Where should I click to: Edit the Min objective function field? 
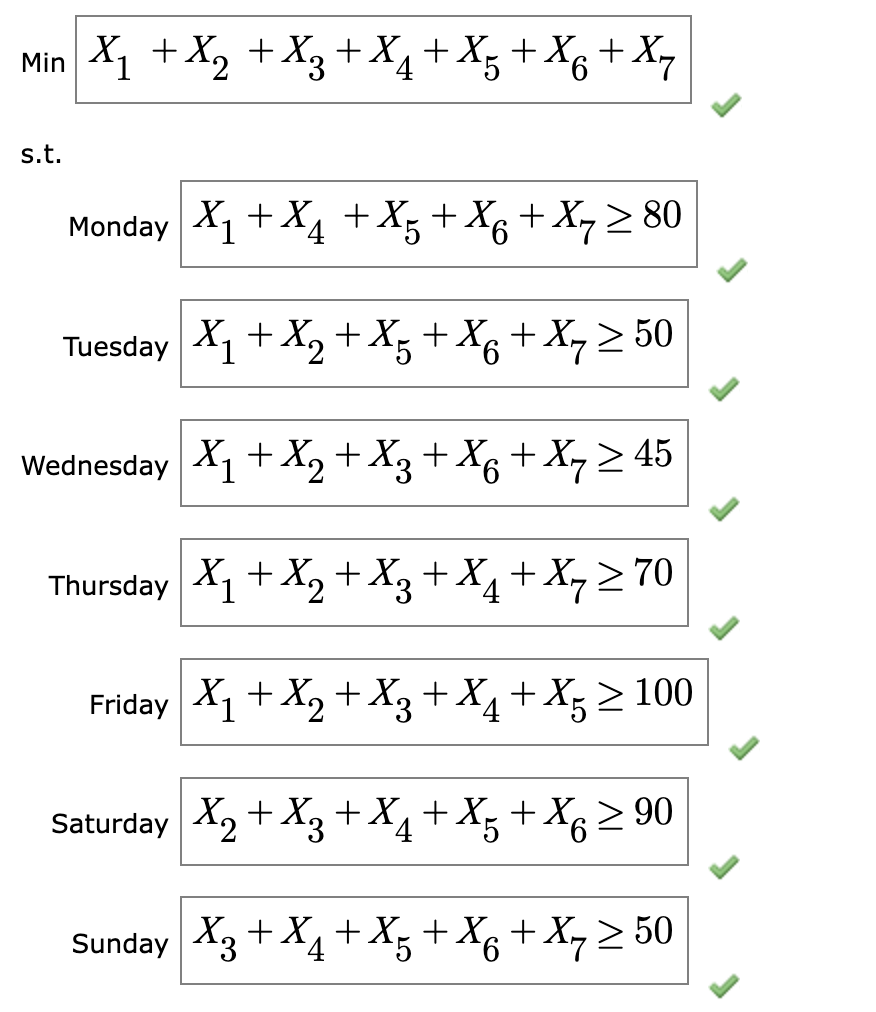(x=383, y=60)
